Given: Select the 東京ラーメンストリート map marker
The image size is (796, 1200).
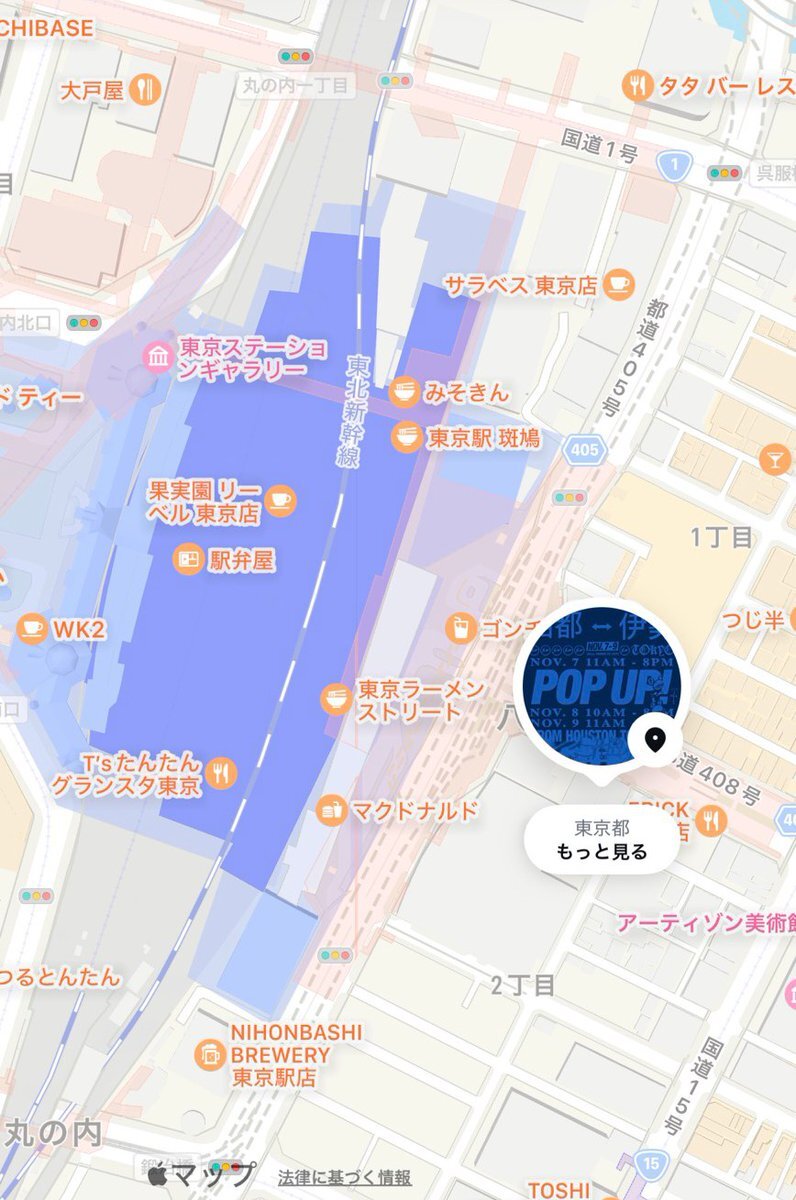Looking at the screenshot, I should pyautogui.click(x=337, y=700).
